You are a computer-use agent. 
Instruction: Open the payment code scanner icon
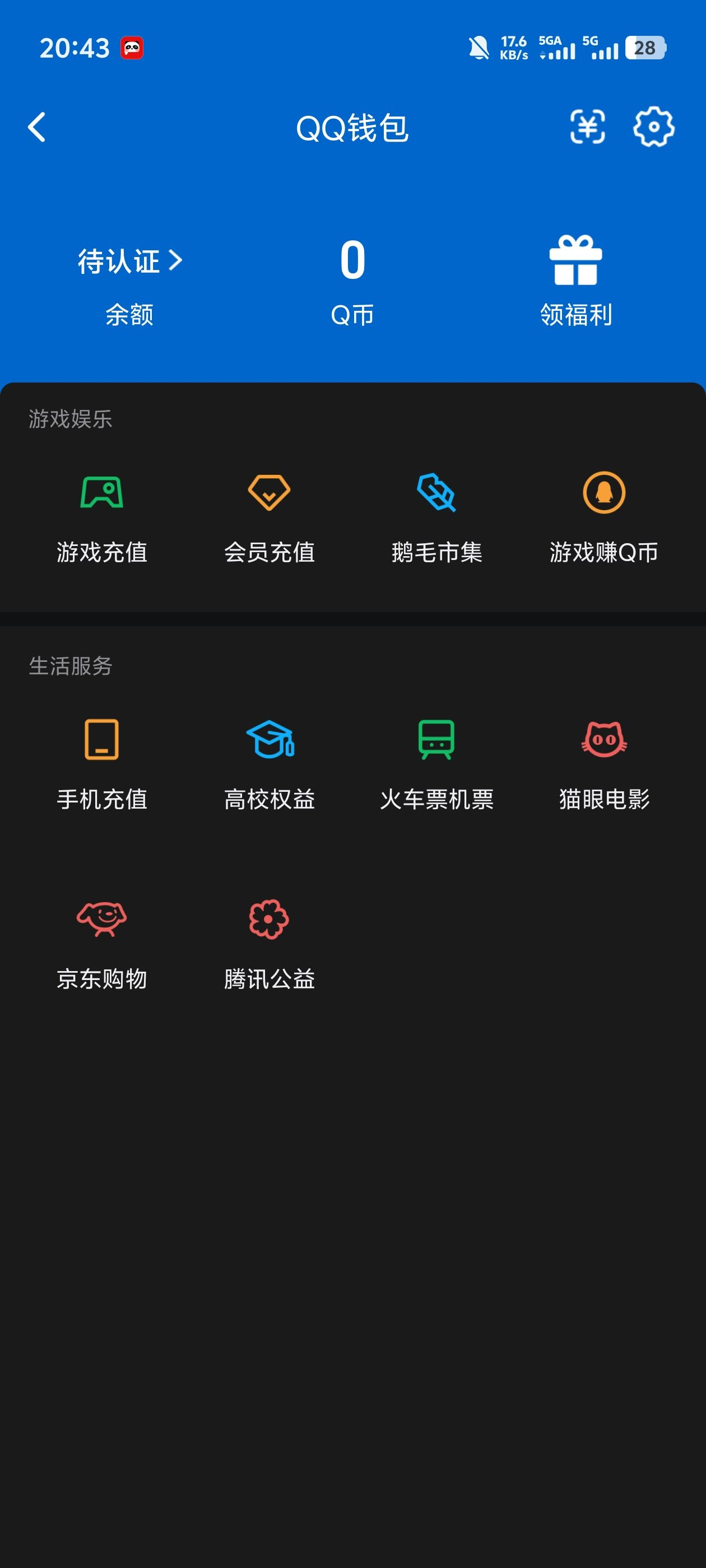[587, 127]
